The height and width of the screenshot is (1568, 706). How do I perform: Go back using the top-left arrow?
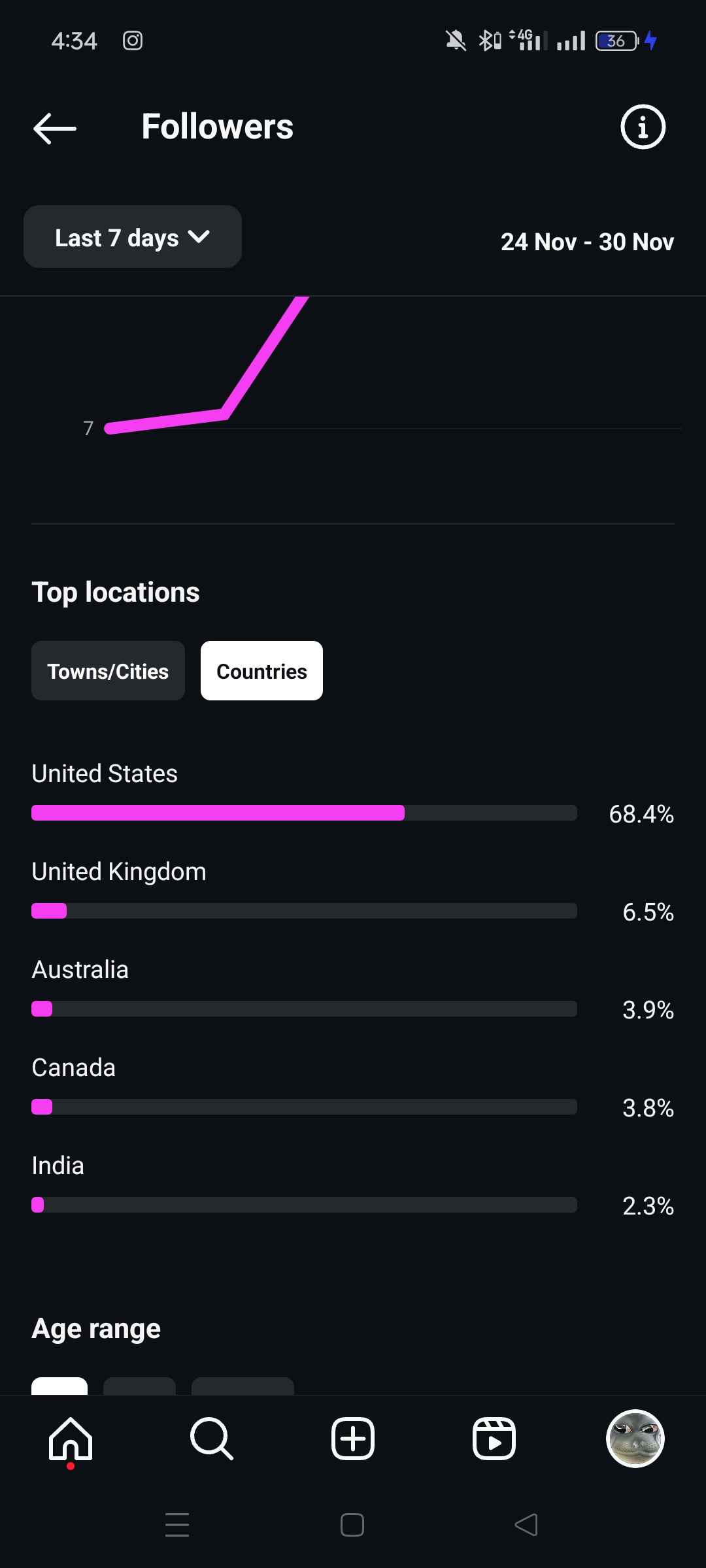pyautogui.click(x=55, y=127)
